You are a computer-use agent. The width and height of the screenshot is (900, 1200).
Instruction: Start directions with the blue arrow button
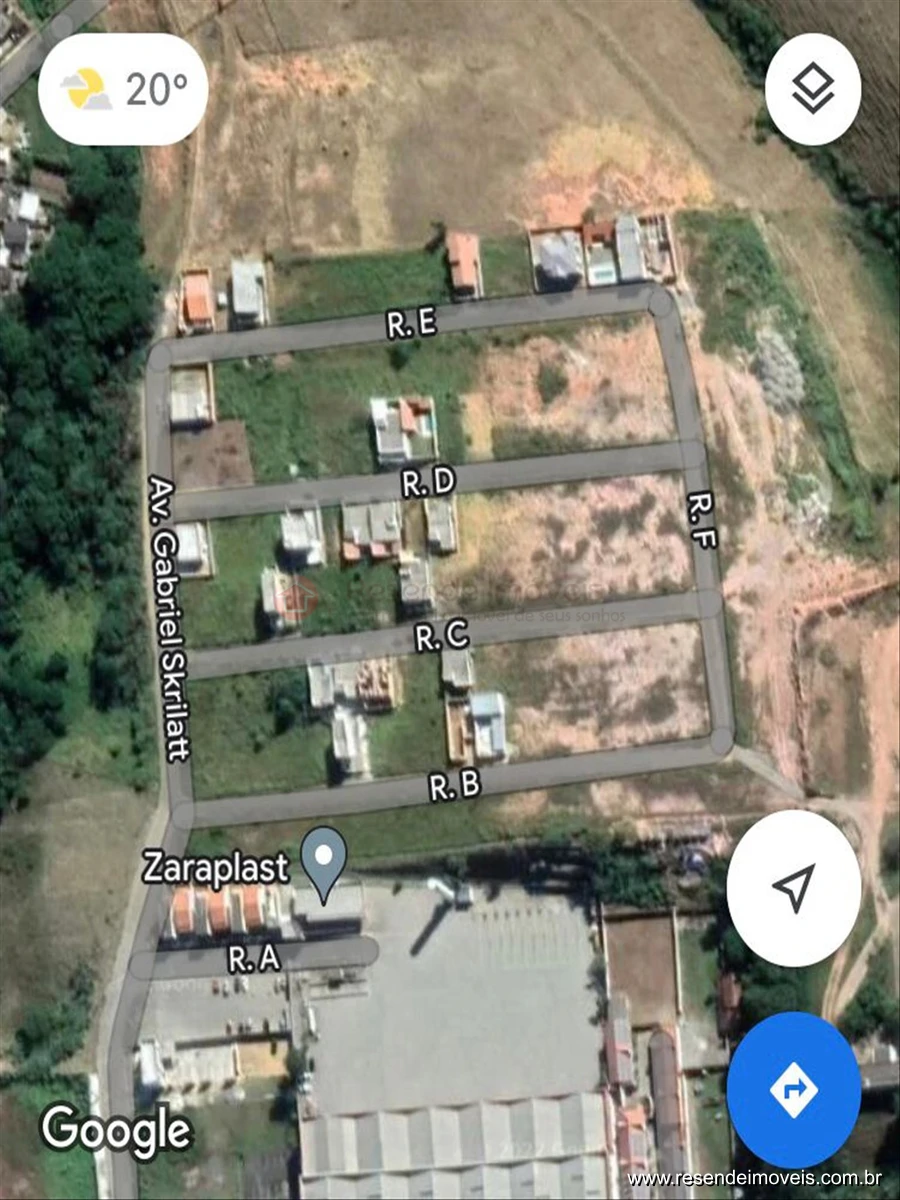[793, 1090]
